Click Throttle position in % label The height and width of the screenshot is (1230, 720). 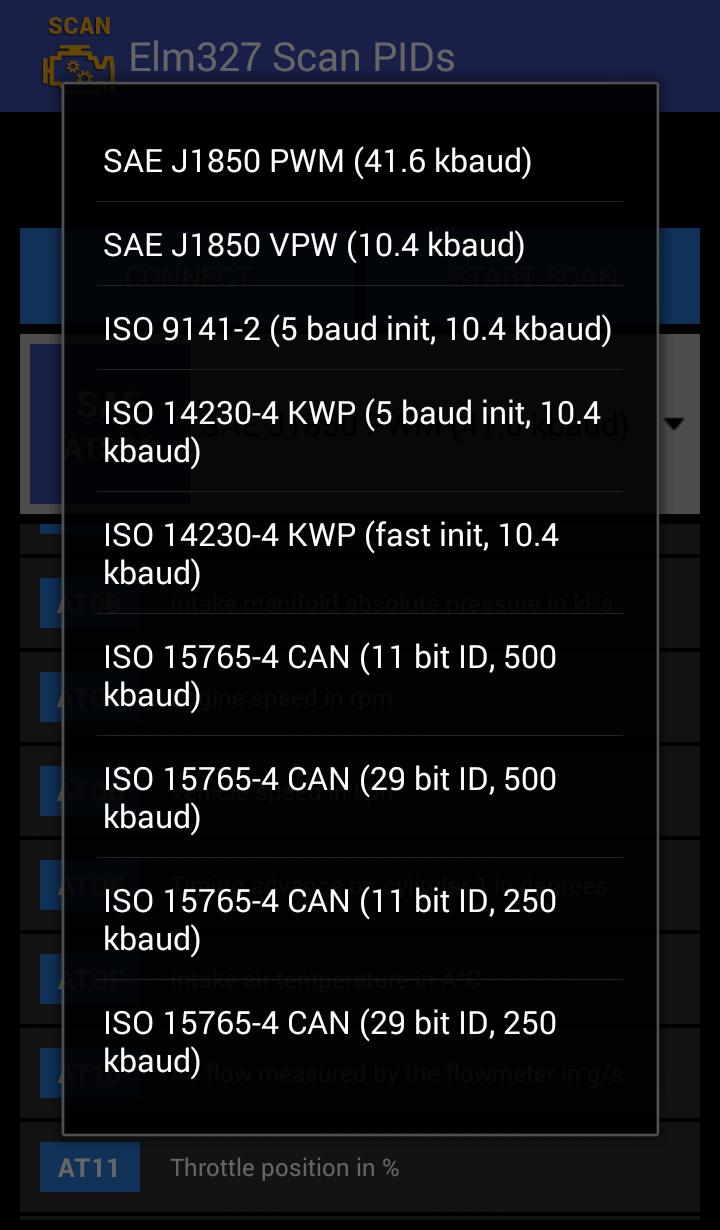285,1167
